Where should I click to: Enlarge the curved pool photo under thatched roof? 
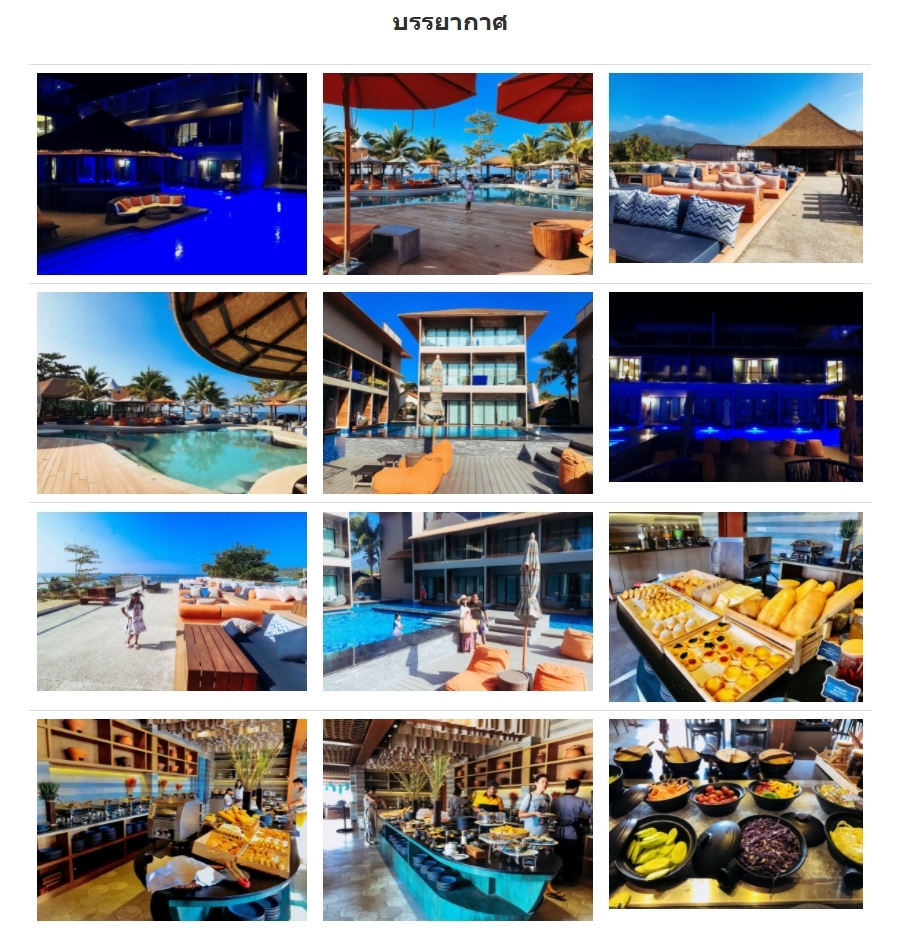pos(172,392)
